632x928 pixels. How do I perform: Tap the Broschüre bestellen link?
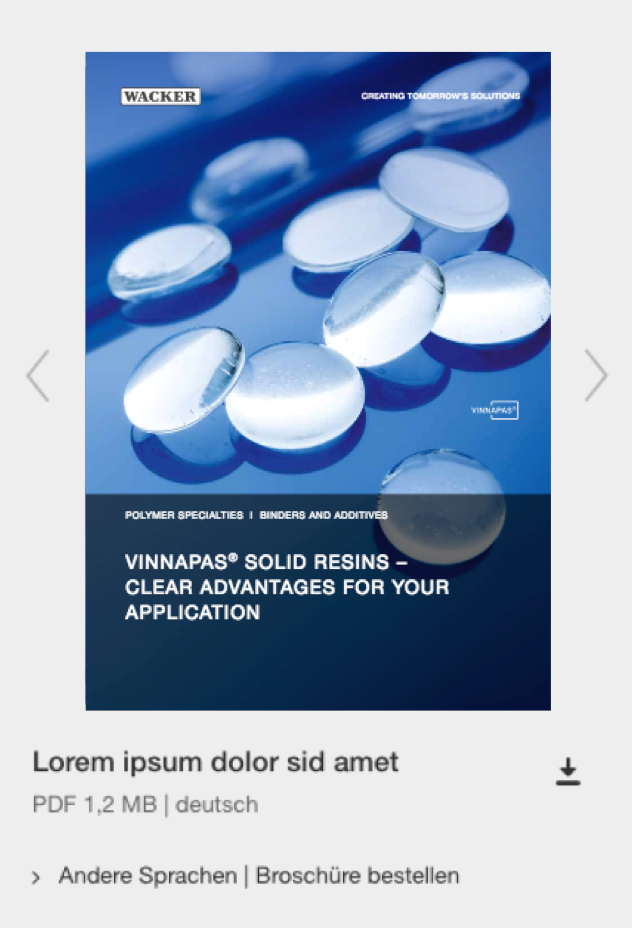pos(358,876)
